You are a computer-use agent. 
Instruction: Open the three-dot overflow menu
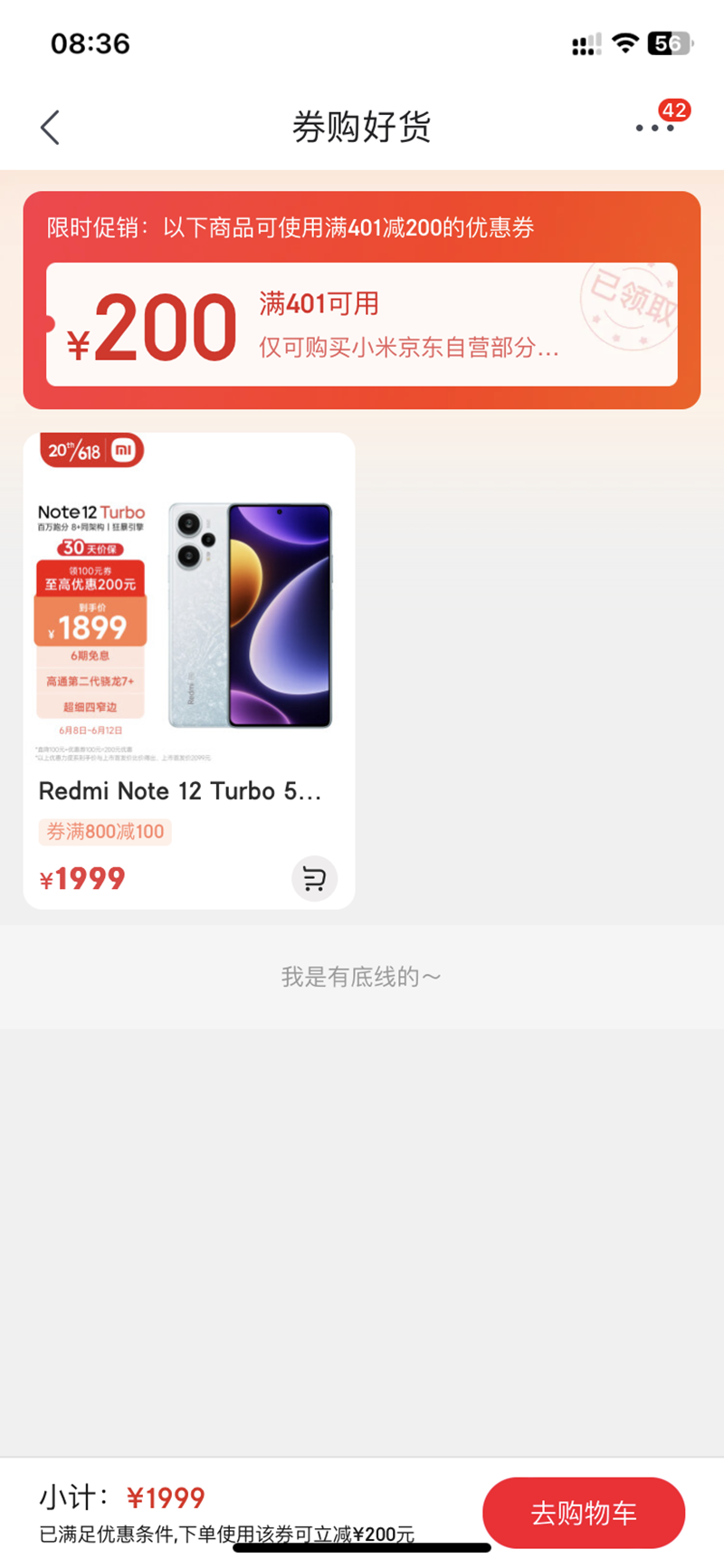coord(655,128)
